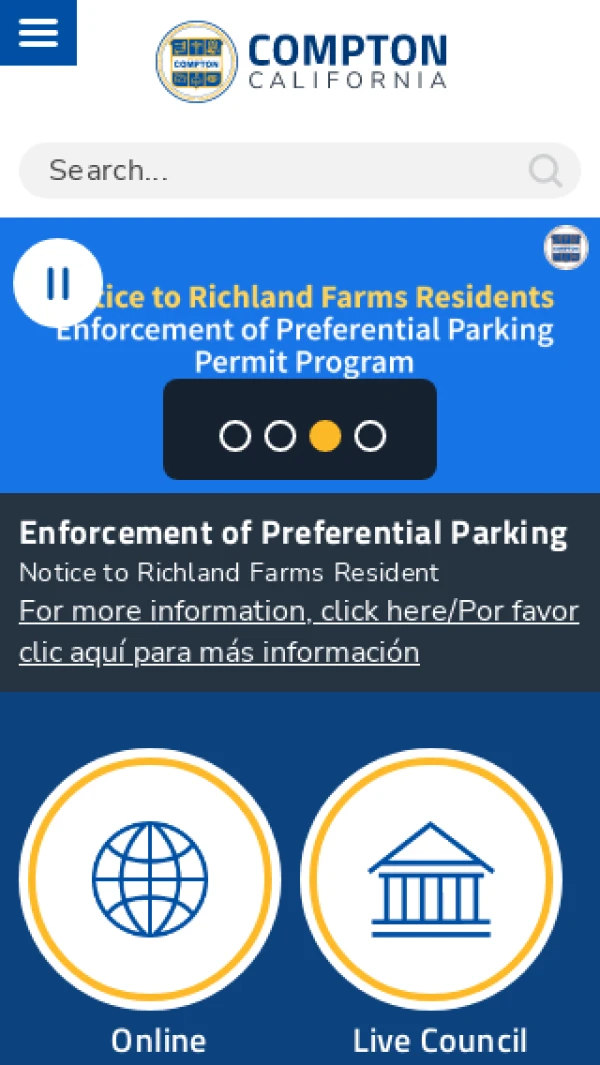Pause the banner slideshow
The image size is (600, 1065).
click(58, 283)
